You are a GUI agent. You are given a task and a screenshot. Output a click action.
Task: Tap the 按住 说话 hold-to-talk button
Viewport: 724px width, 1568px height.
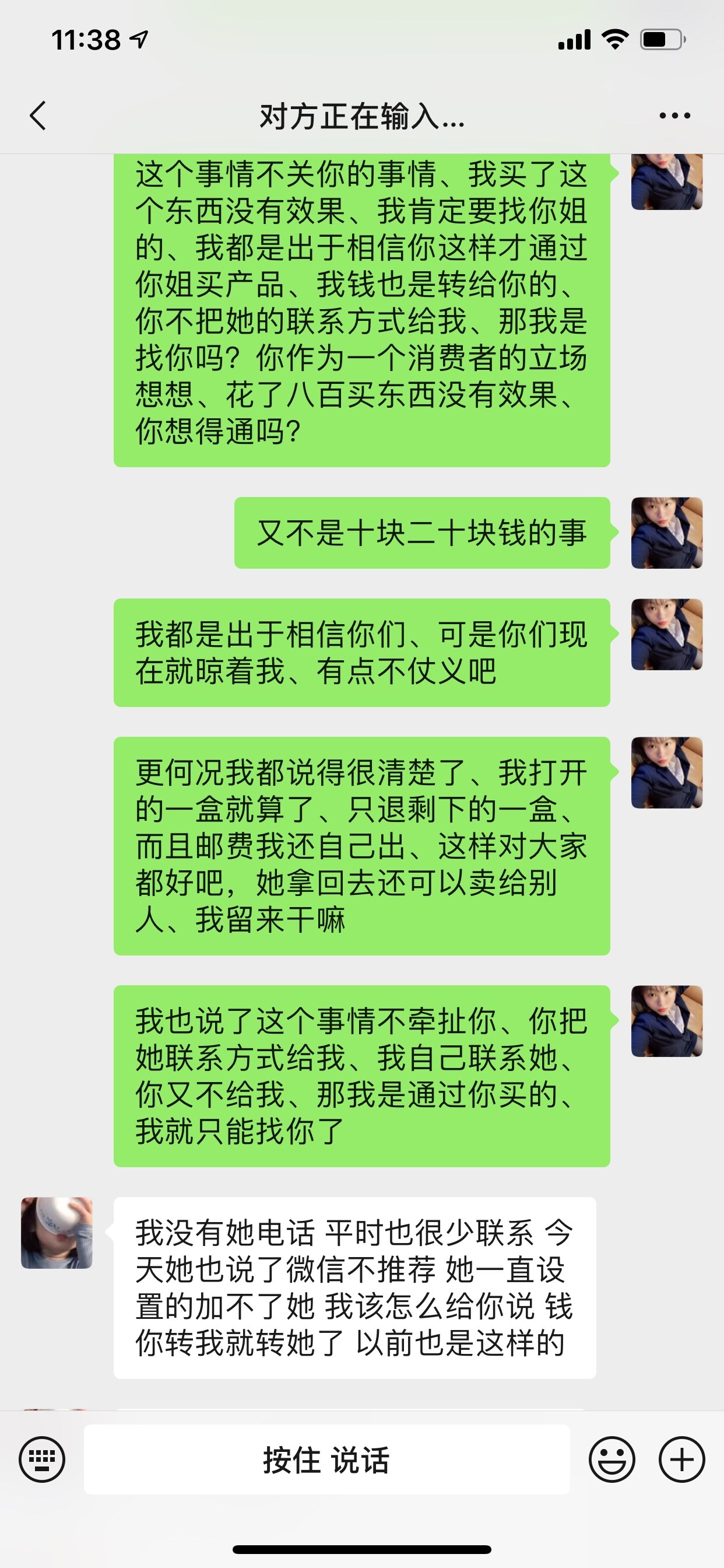pyautogui.click(x=326, y=1459)
